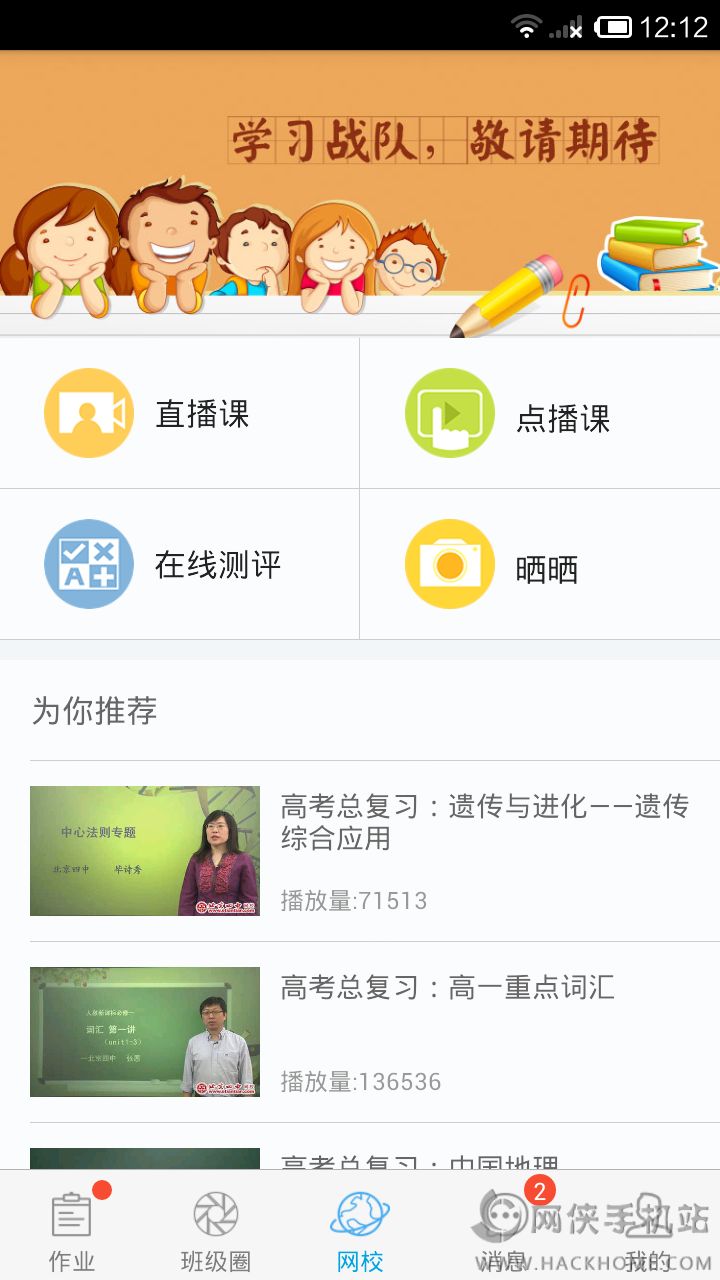
Task: Select the 网校 tab
Action: (359, 1228)
